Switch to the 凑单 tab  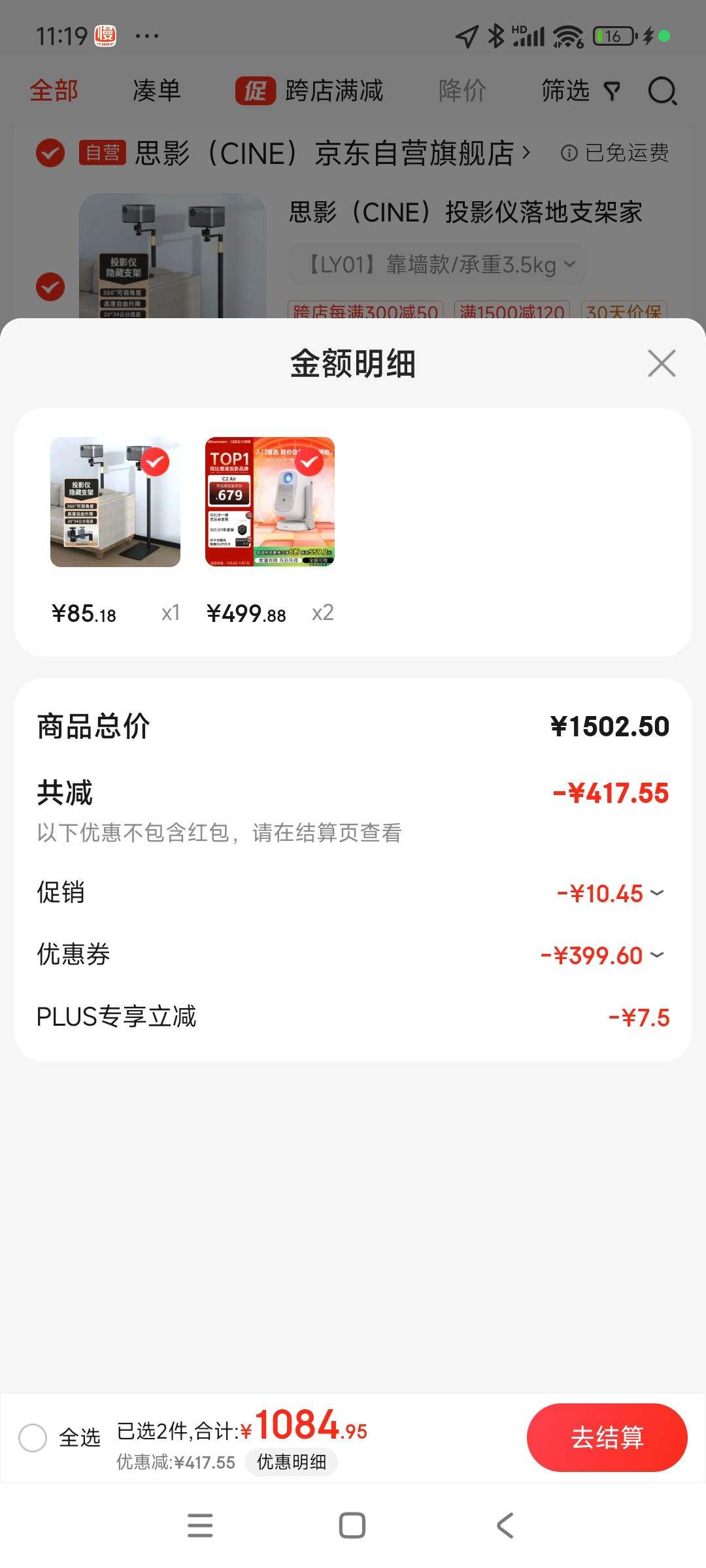pyautogui.click(x=155, y=90)
